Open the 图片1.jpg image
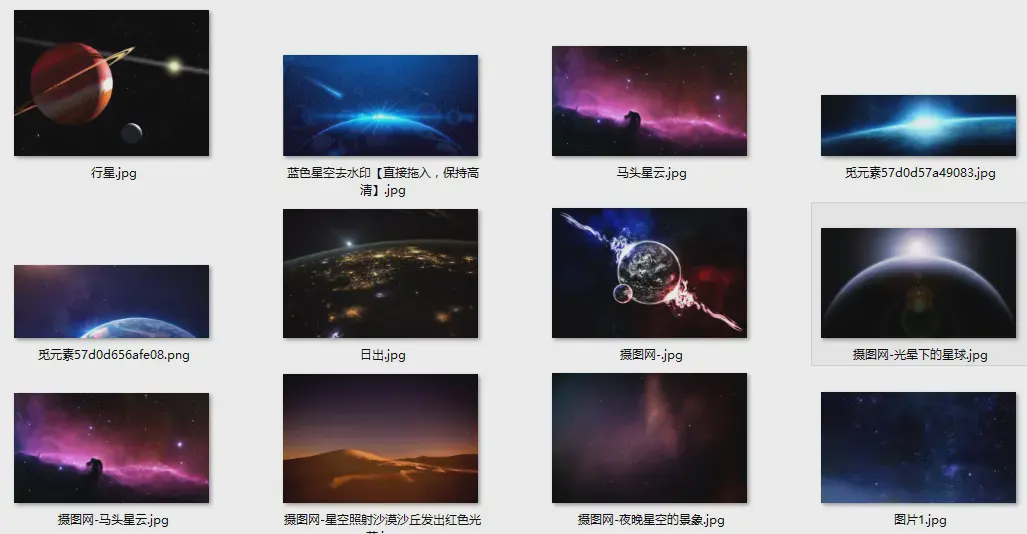Viewport: 1027px width, 534px height. tap(918, 447)
